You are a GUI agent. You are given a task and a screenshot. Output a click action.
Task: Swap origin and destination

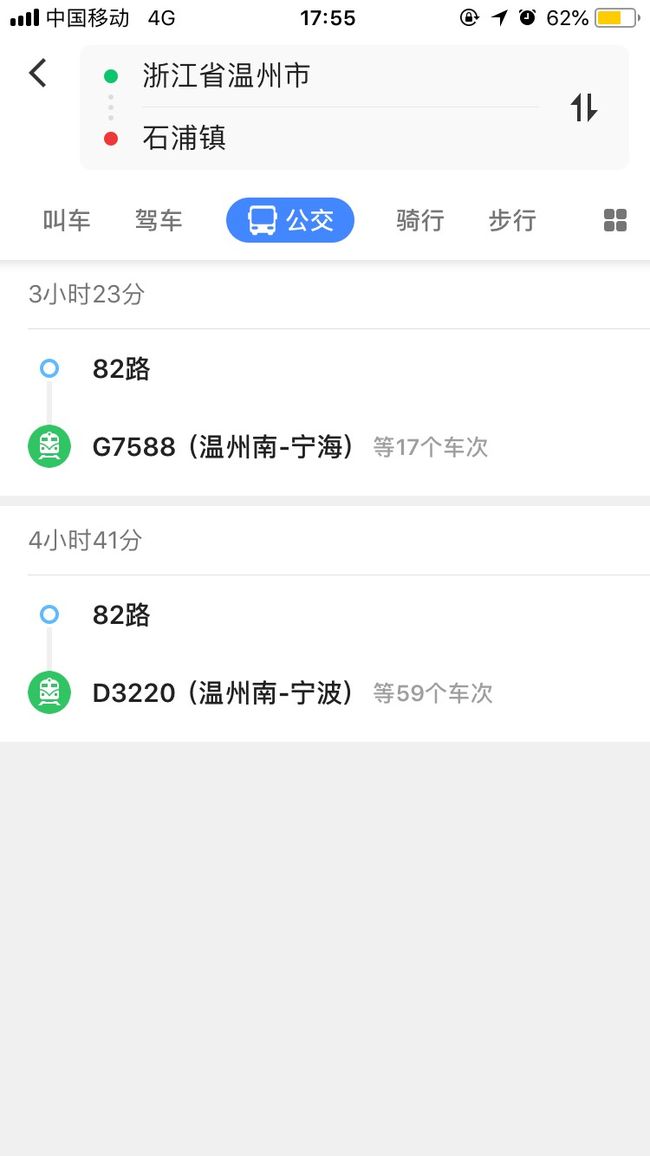[584, 108]
